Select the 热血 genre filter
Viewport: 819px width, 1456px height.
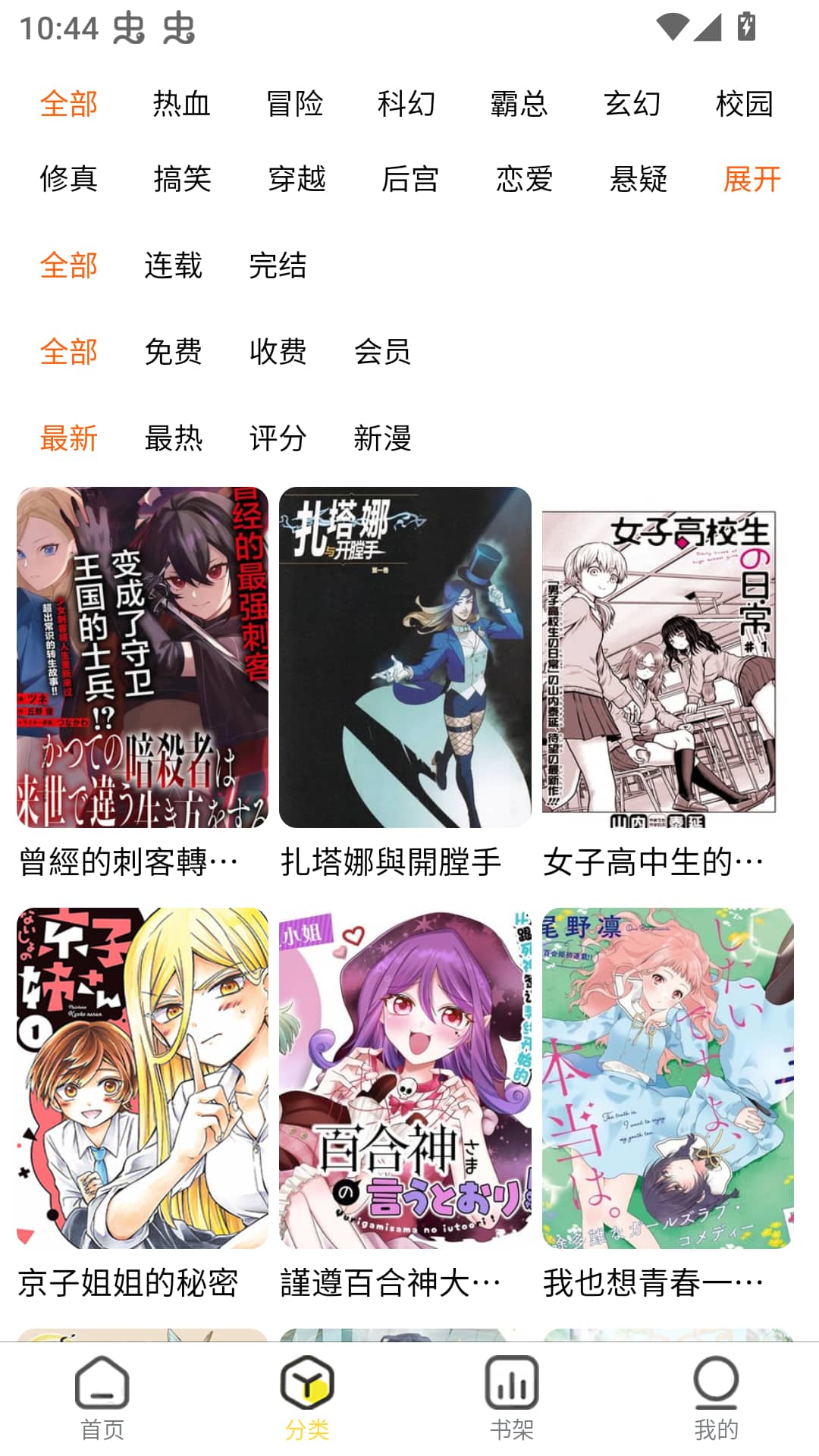click(181, 104)
